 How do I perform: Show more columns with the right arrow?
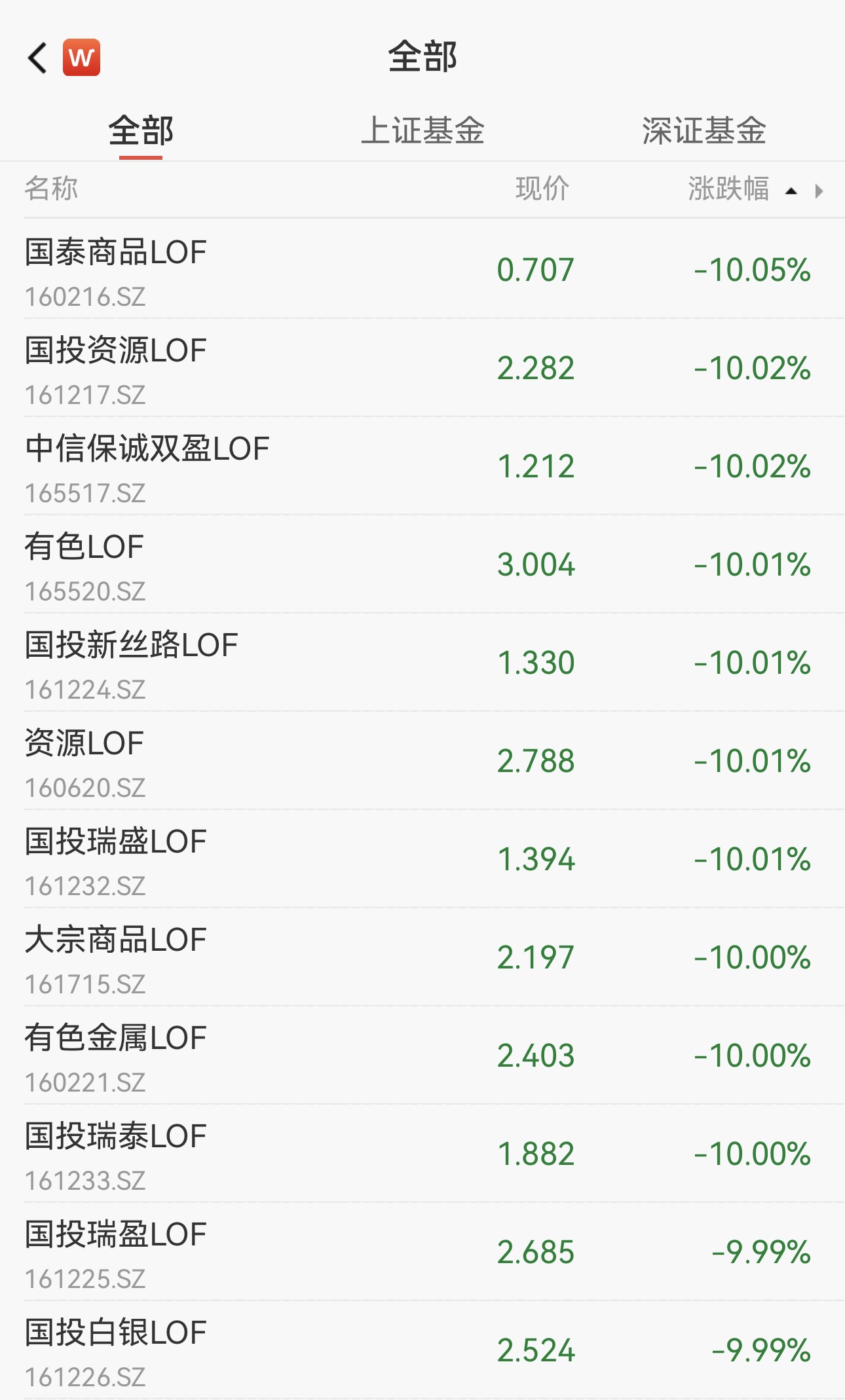(819, 191)
